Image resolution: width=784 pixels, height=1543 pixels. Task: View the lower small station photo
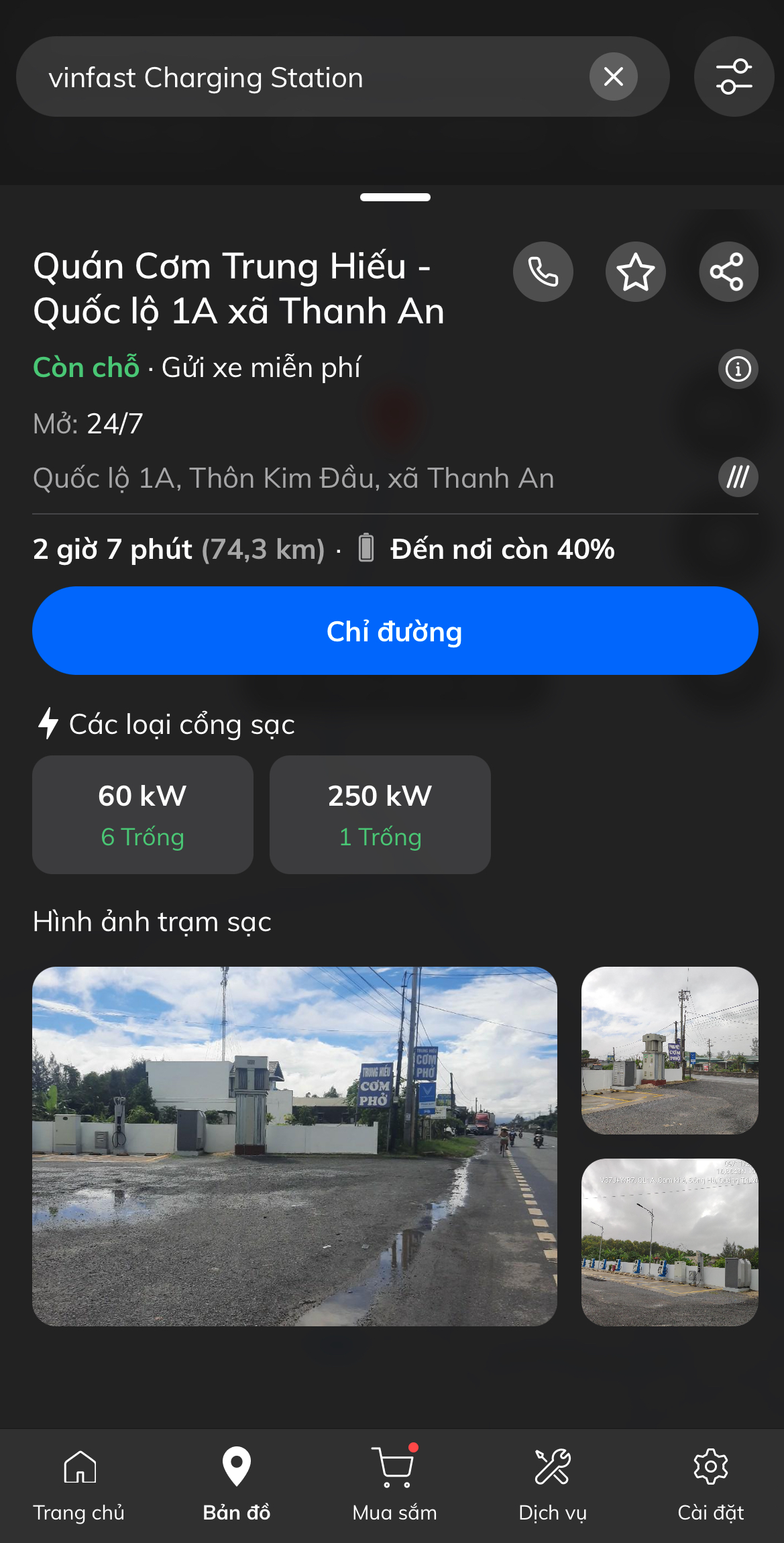pos(669,1242)
